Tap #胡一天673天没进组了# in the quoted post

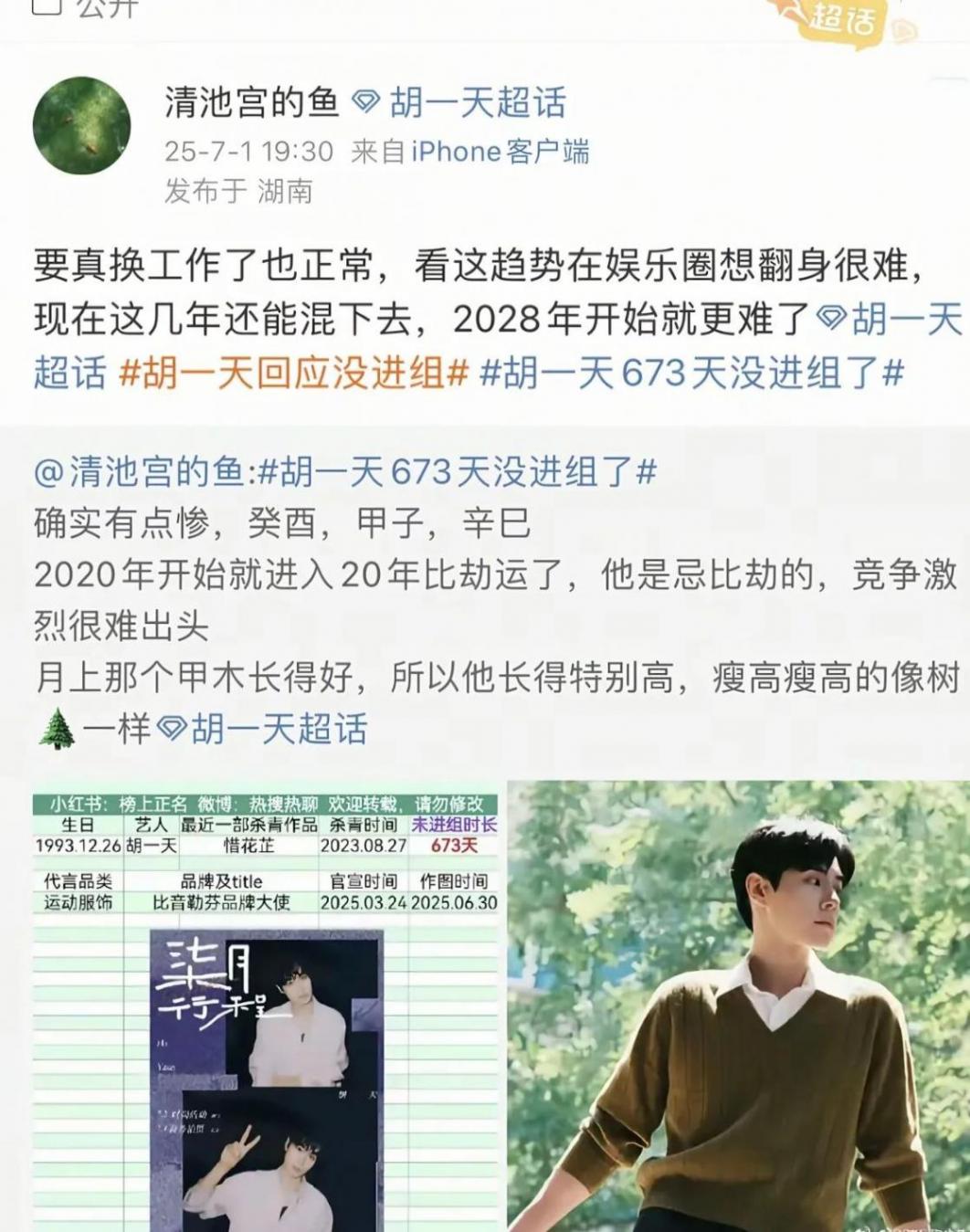(458, 472)
